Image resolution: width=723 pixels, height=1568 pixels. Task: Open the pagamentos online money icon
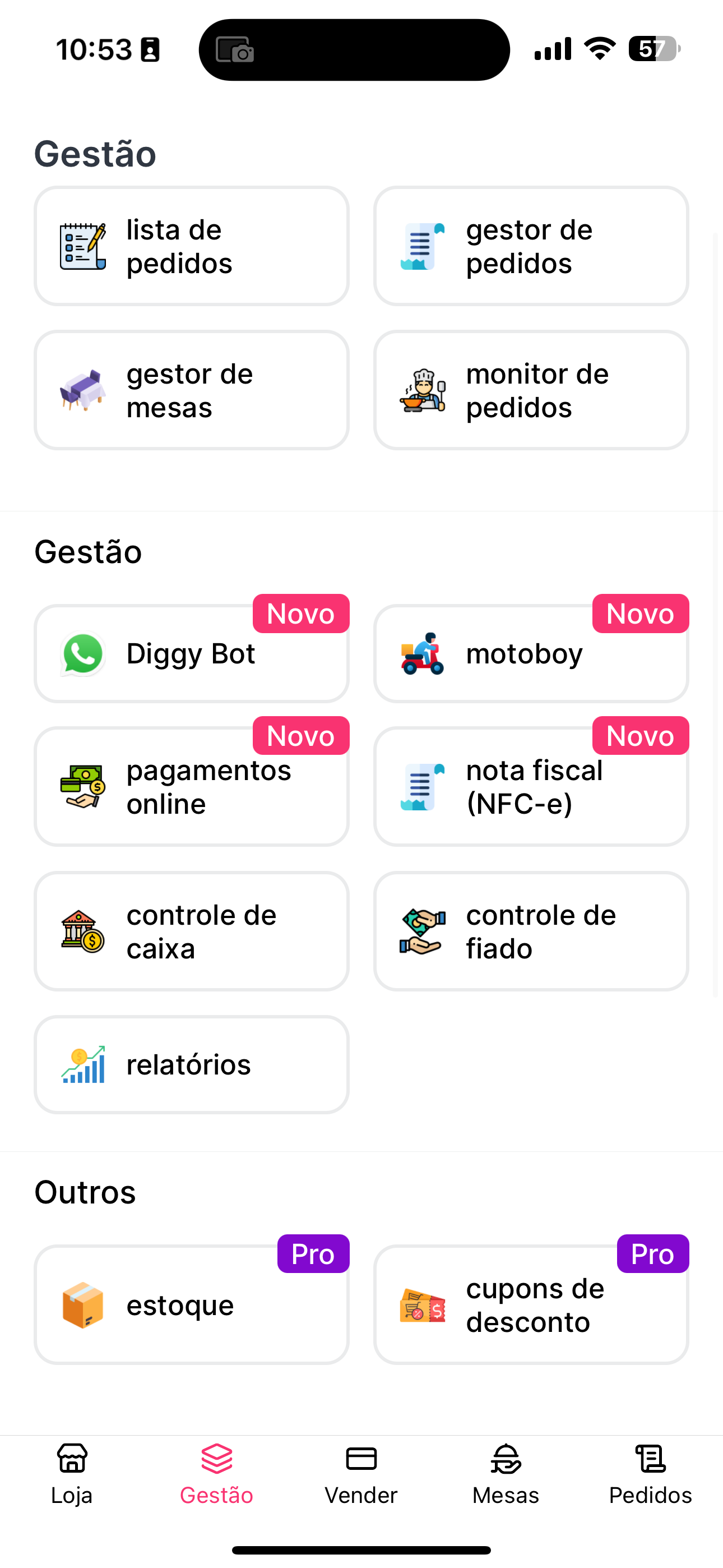point(83,786)
